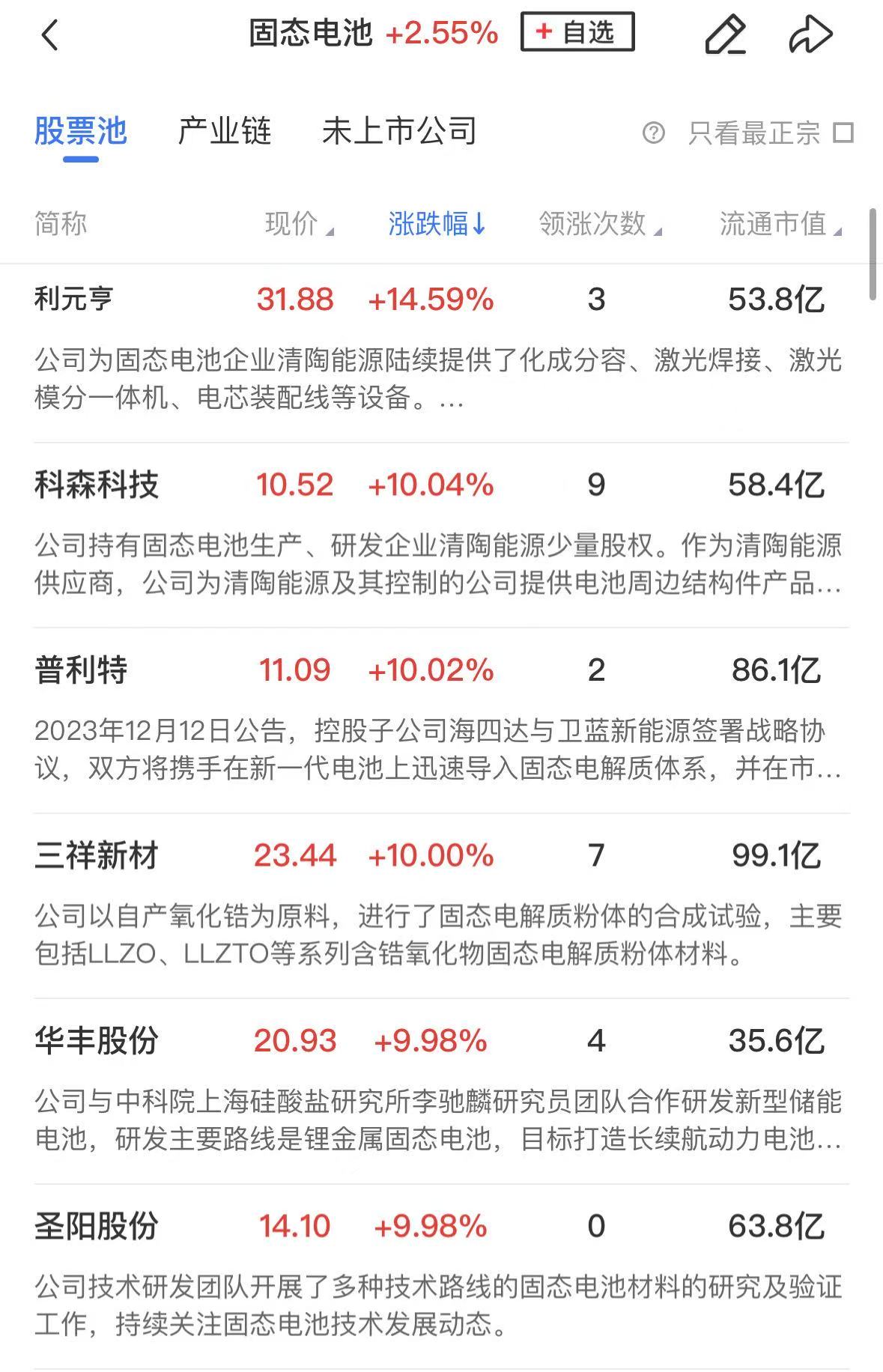View the 普利特 stock row
Viewport: 883px width, 1372px height.
point(81,670)
